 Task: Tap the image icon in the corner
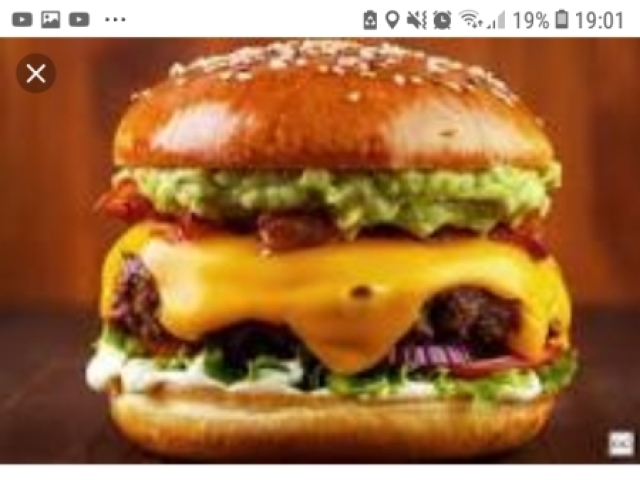(x=620, y=444)
